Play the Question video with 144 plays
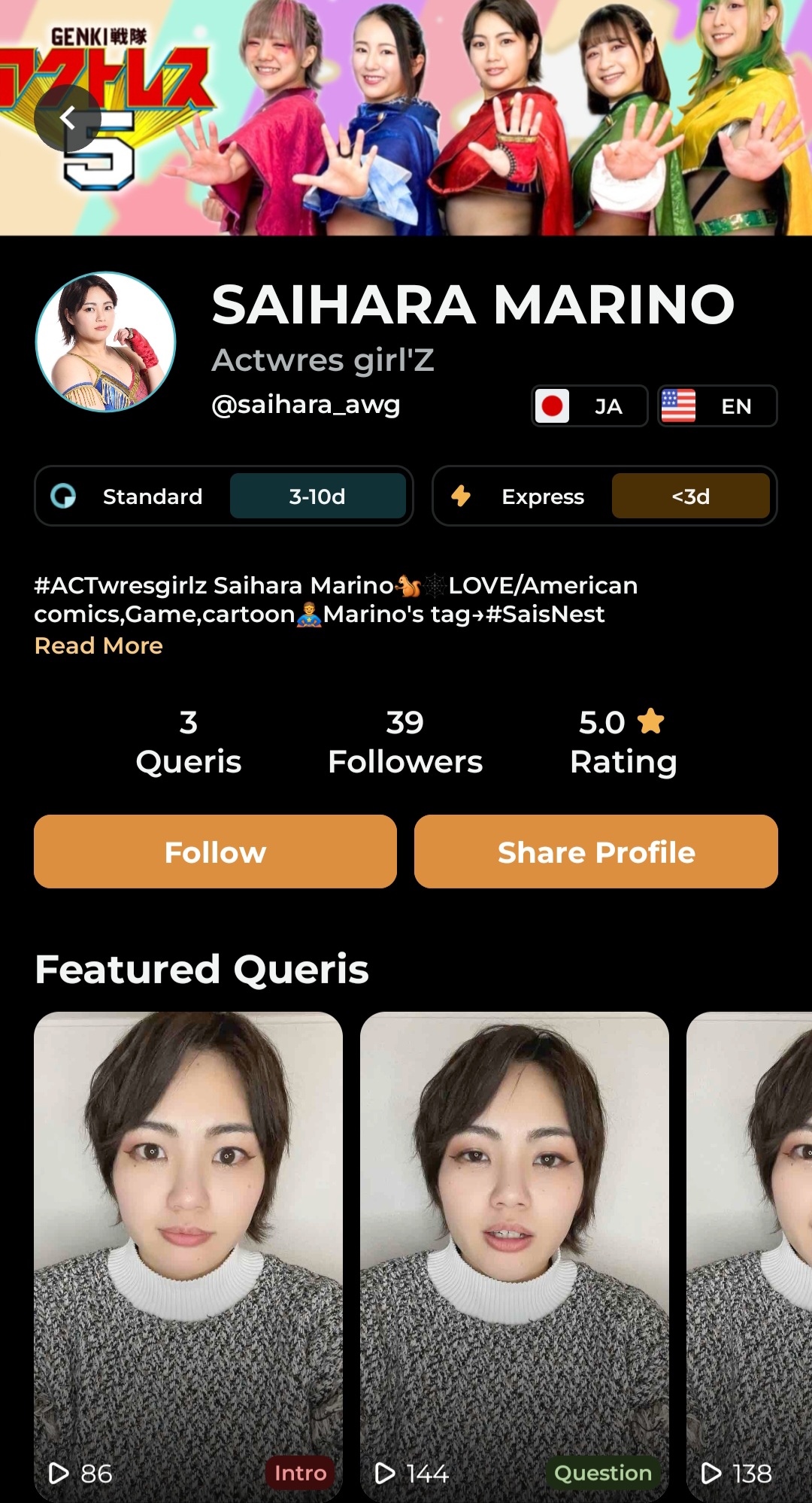812x1503 pixels. pos(514,1256)
